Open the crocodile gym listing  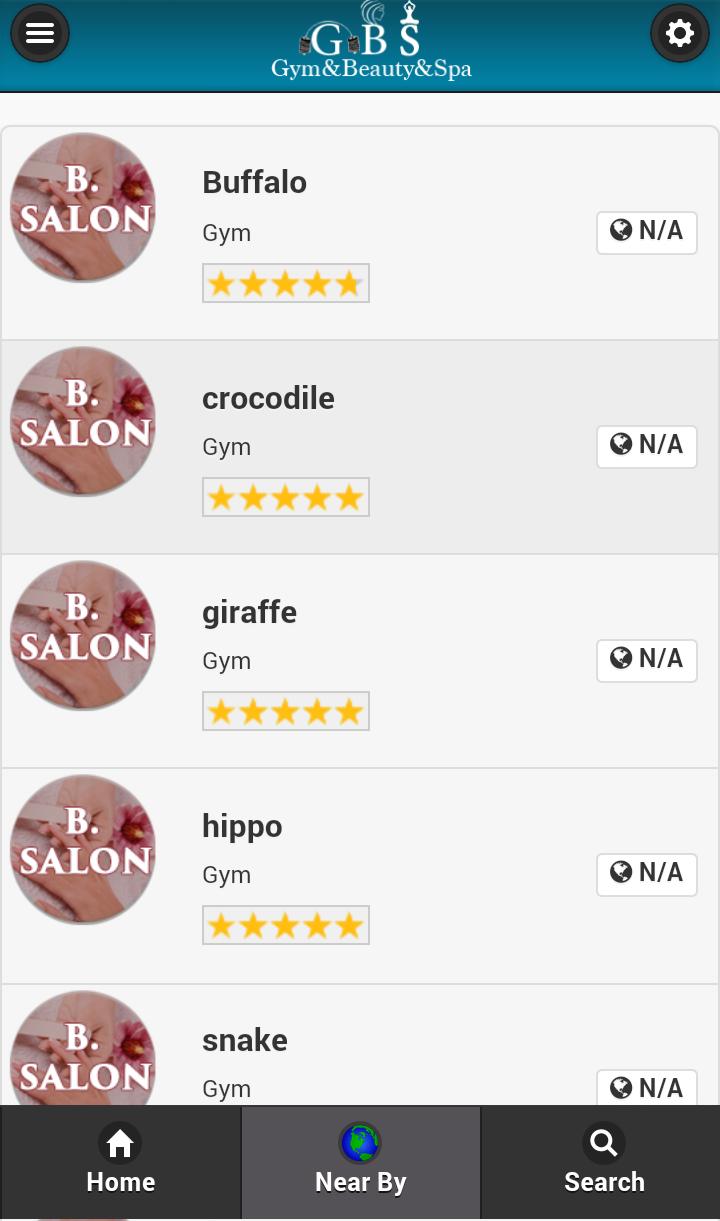point(268,399)
